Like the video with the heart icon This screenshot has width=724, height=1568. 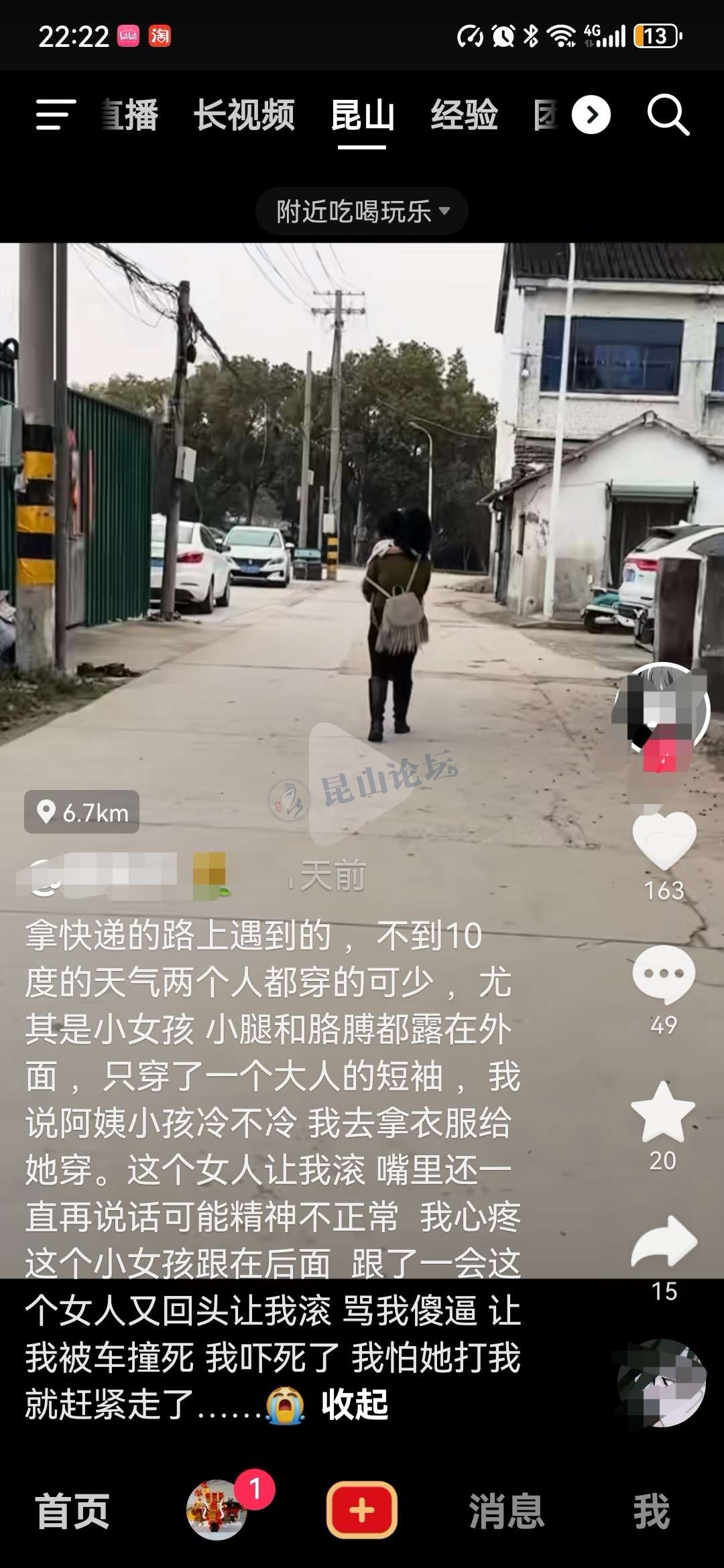(x=664, y=840)
